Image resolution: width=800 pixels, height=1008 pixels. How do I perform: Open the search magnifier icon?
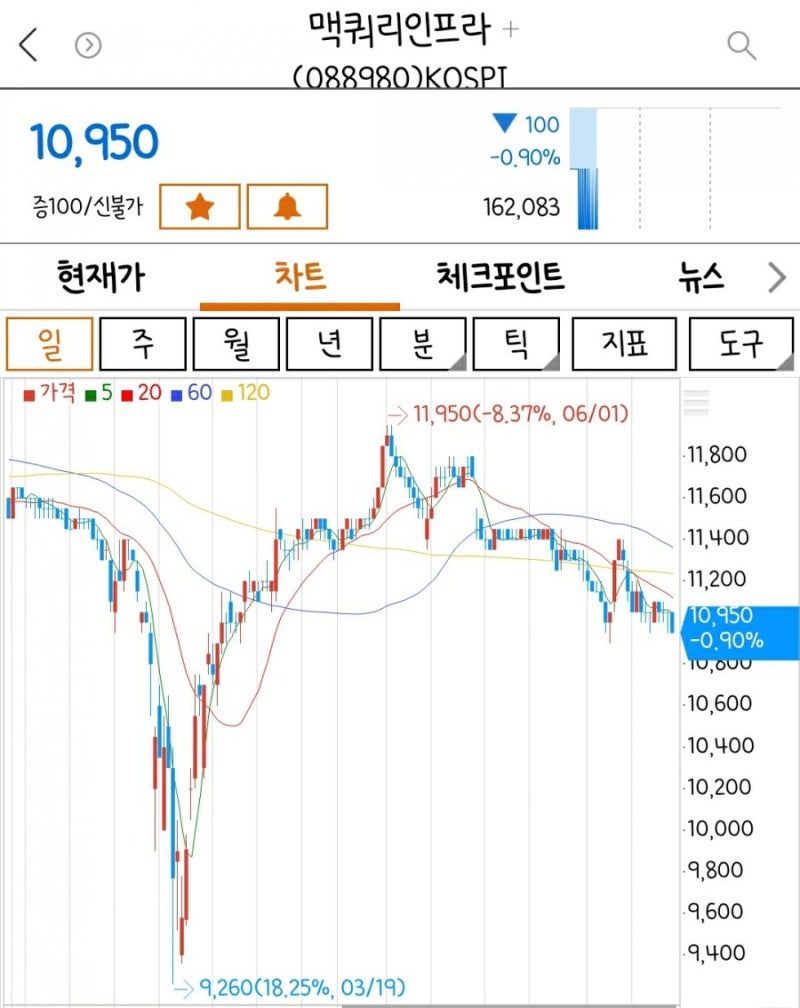tap(740, 45)
